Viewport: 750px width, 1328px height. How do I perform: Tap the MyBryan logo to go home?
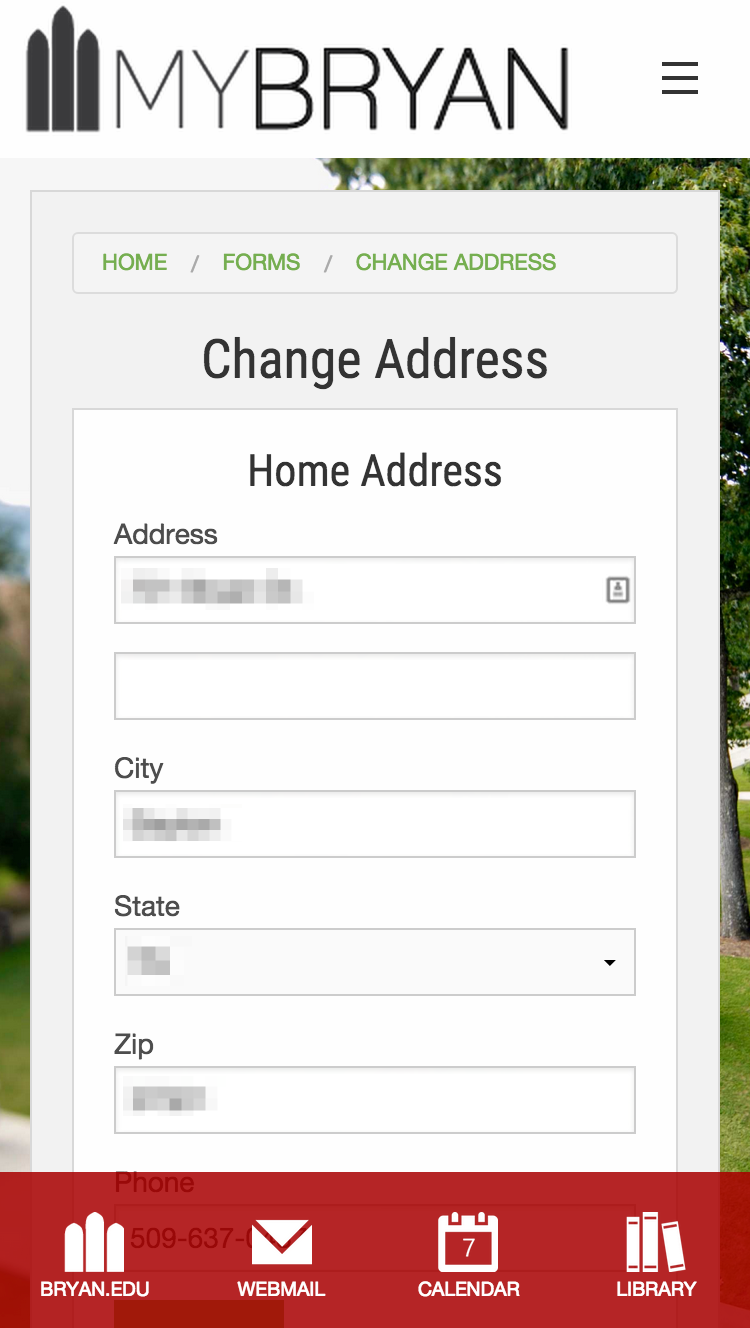pos(297,70)
